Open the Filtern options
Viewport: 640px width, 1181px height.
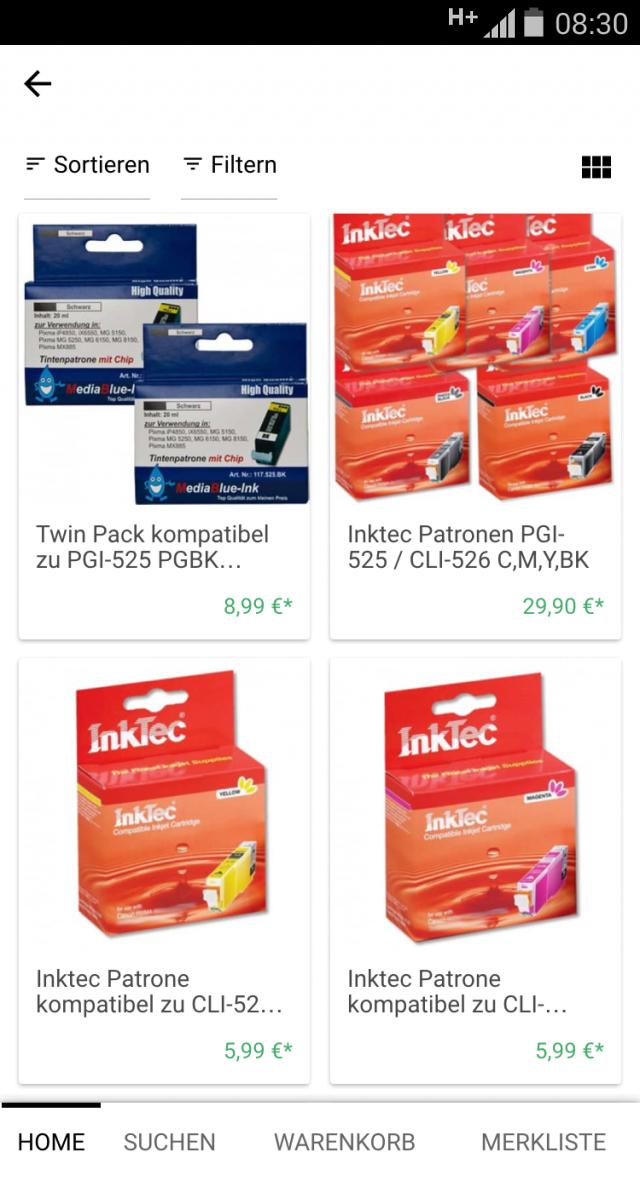[x=229, y=165]
